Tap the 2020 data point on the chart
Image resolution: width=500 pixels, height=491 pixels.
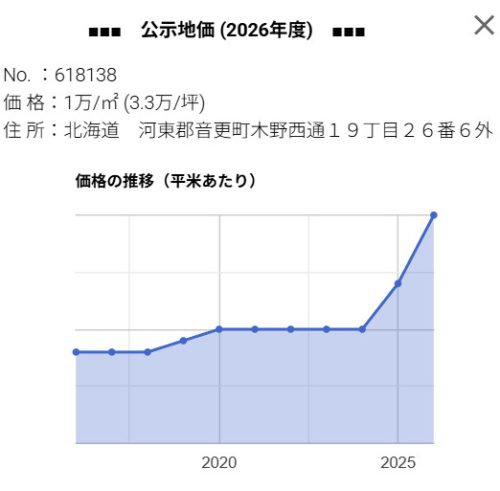tap(219, 329)
